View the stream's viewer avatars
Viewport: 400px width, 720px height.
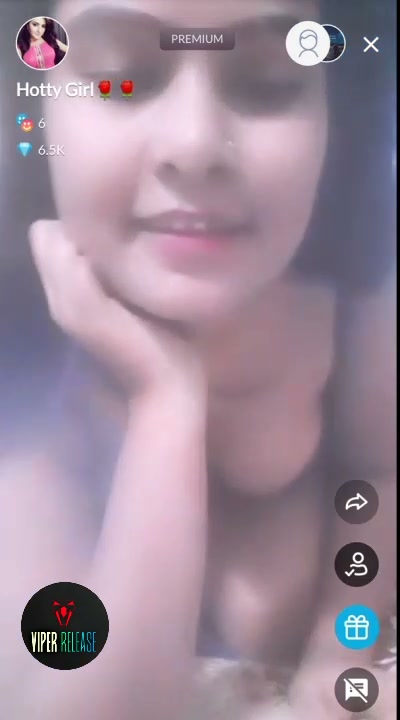click(x=315, y=44)
